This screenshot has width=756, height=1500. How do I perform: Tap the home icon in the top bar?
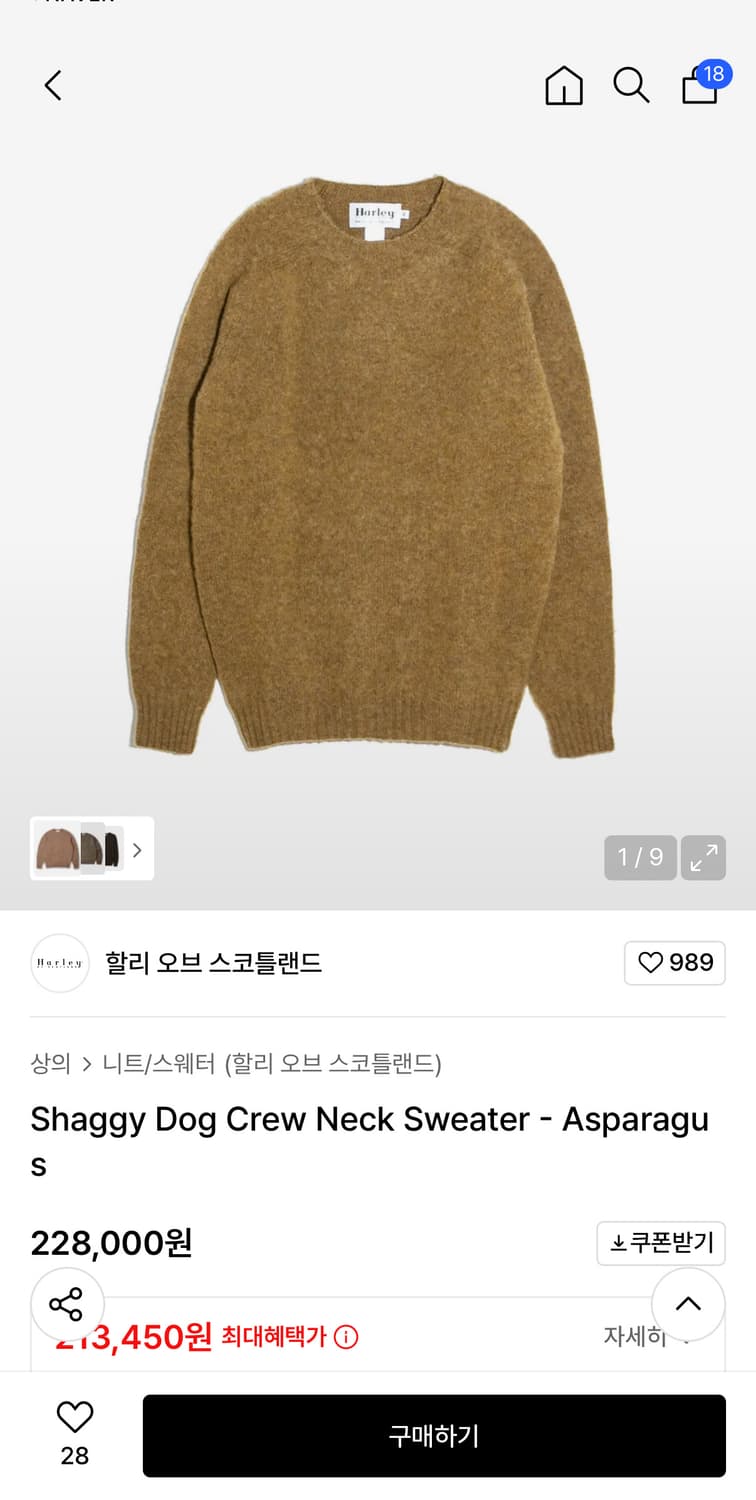pyautogui.click(x=564, y=86)
